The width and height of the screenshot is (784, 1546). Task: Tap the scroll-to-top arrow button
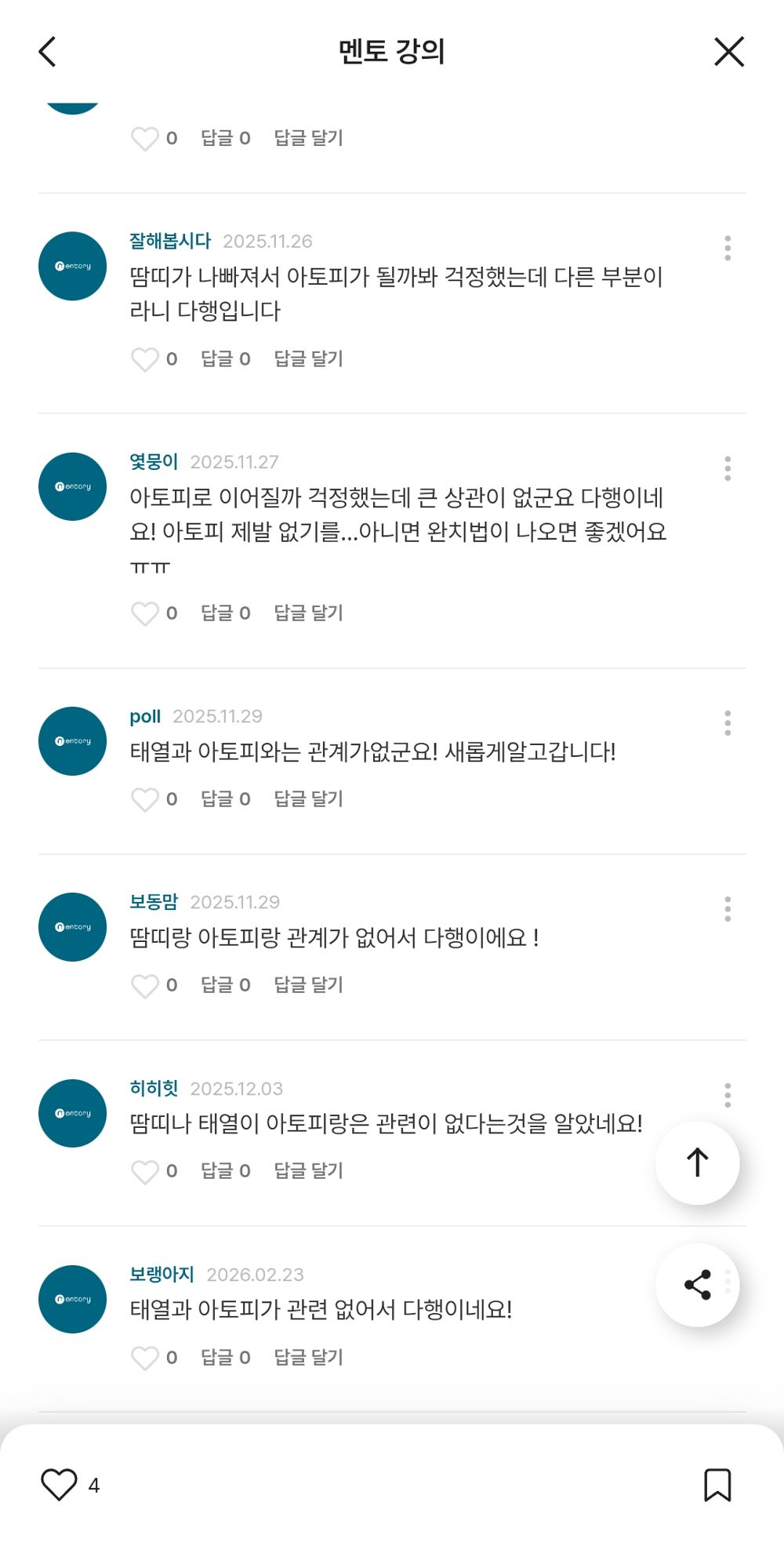coord(697,1164)
